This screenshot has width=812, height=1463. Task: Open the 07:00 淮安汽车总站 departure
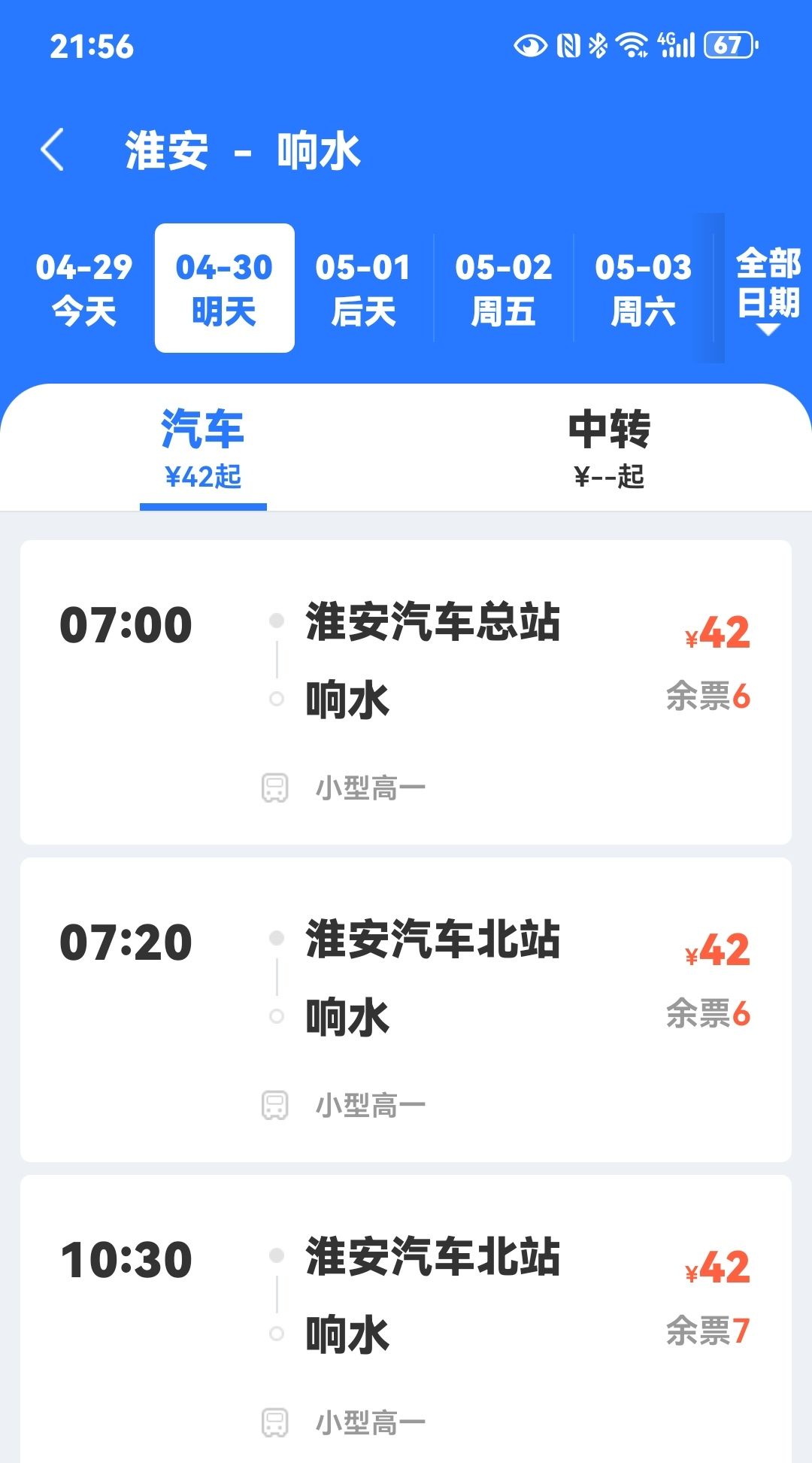coord(406,692)
